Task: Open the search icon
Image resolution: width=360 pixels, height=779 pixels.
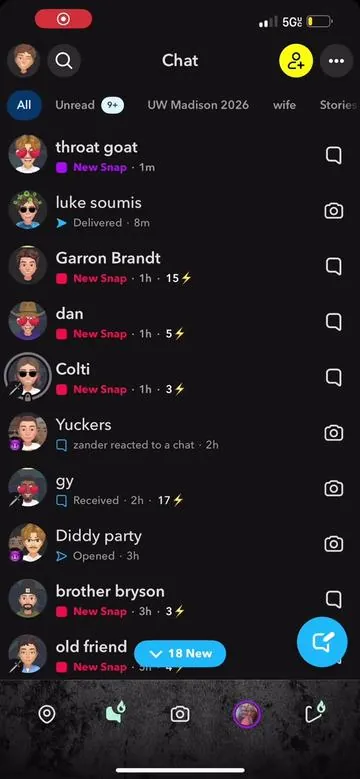Action: point(64,61)
